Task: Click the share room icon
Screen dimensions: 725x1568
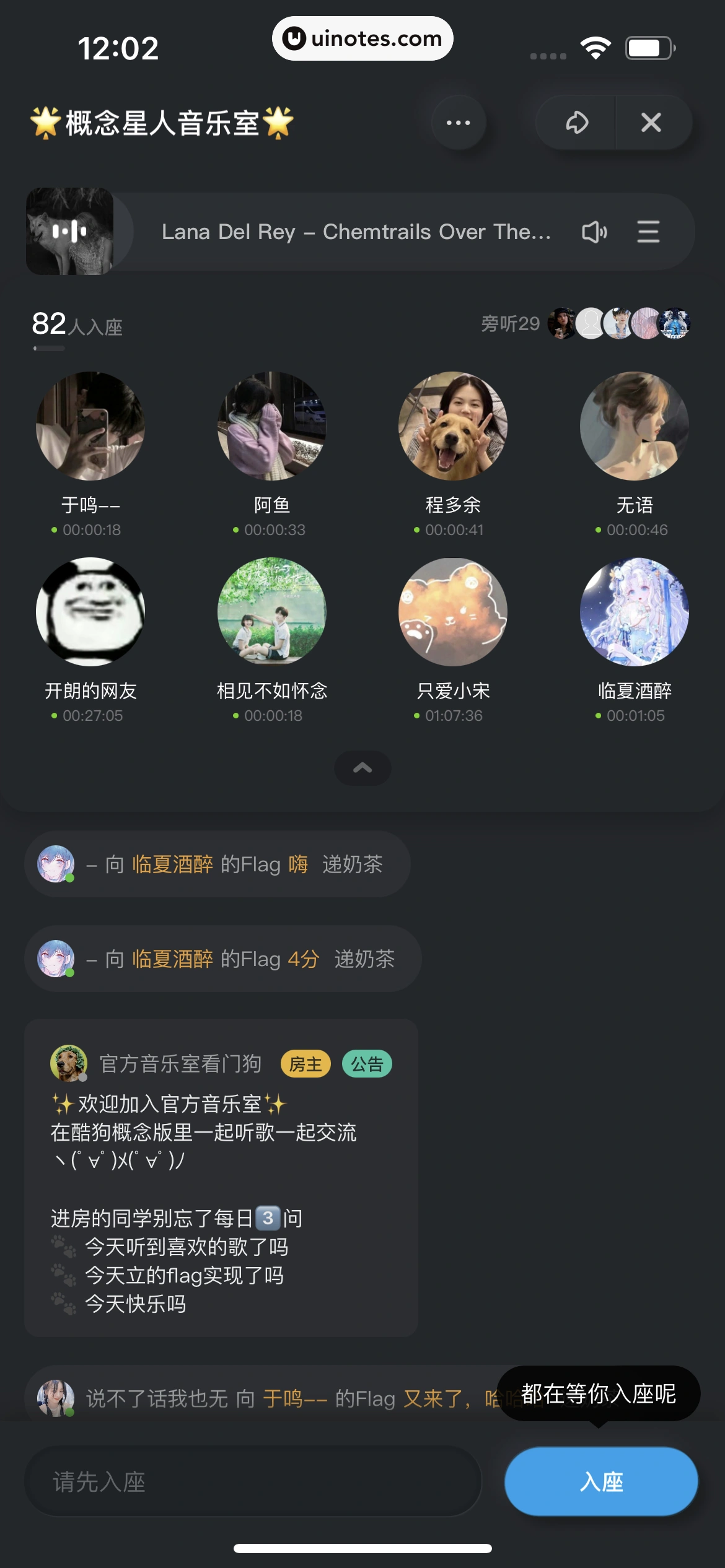Action: click(x=576, y=123)
